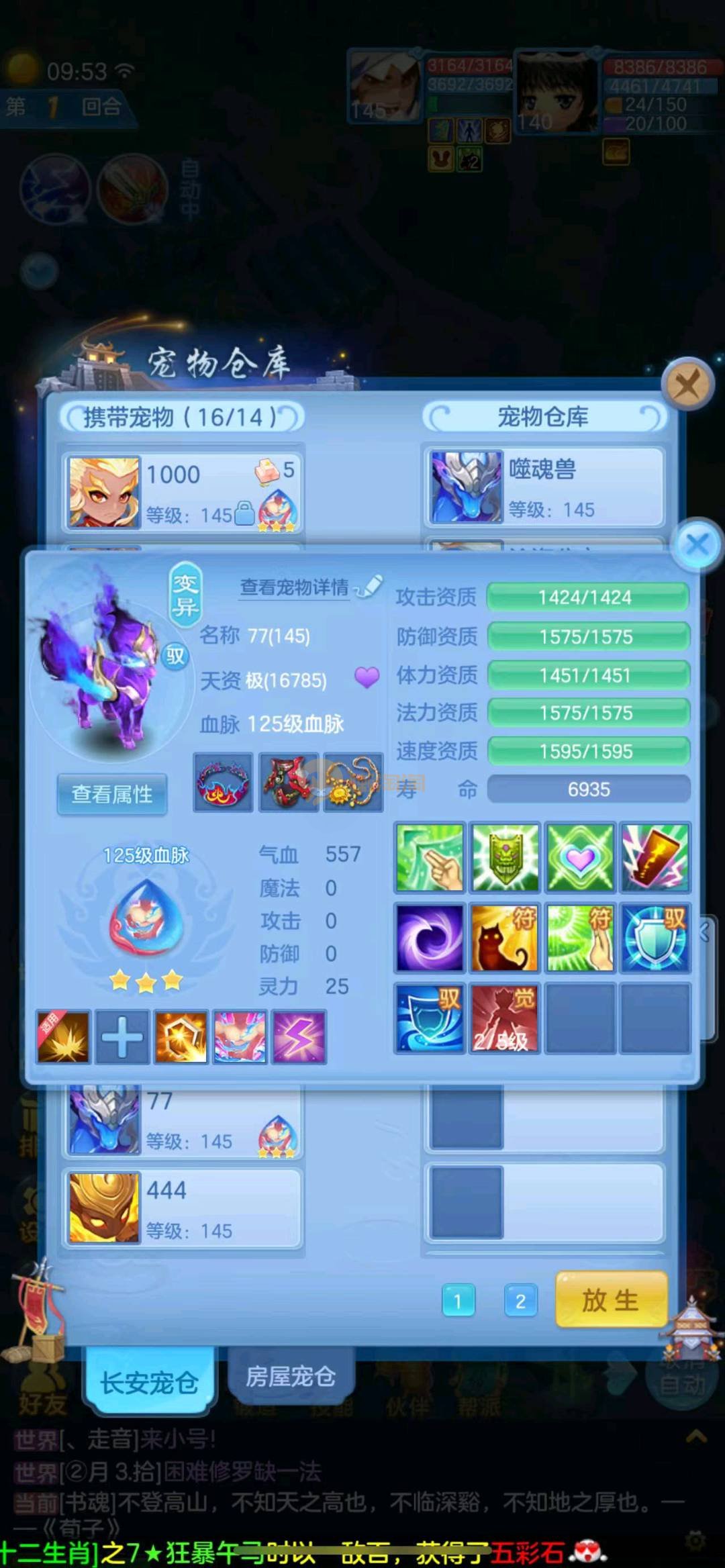The image size is (725, 1568).
Task: Select the carried pet named 444
Action: (x=181, y=1209)
